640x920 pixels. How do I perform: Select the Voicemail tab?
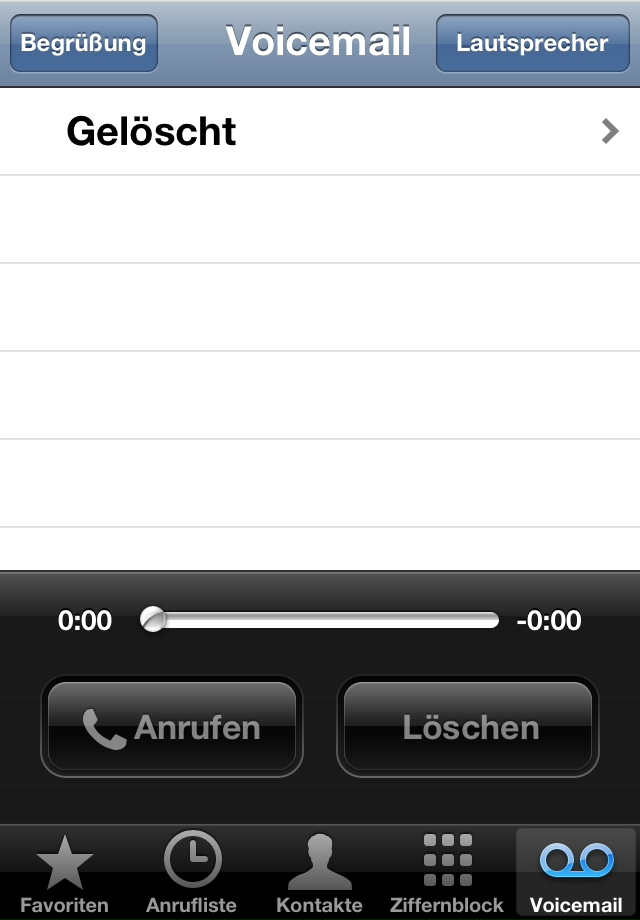click(575, 873)
